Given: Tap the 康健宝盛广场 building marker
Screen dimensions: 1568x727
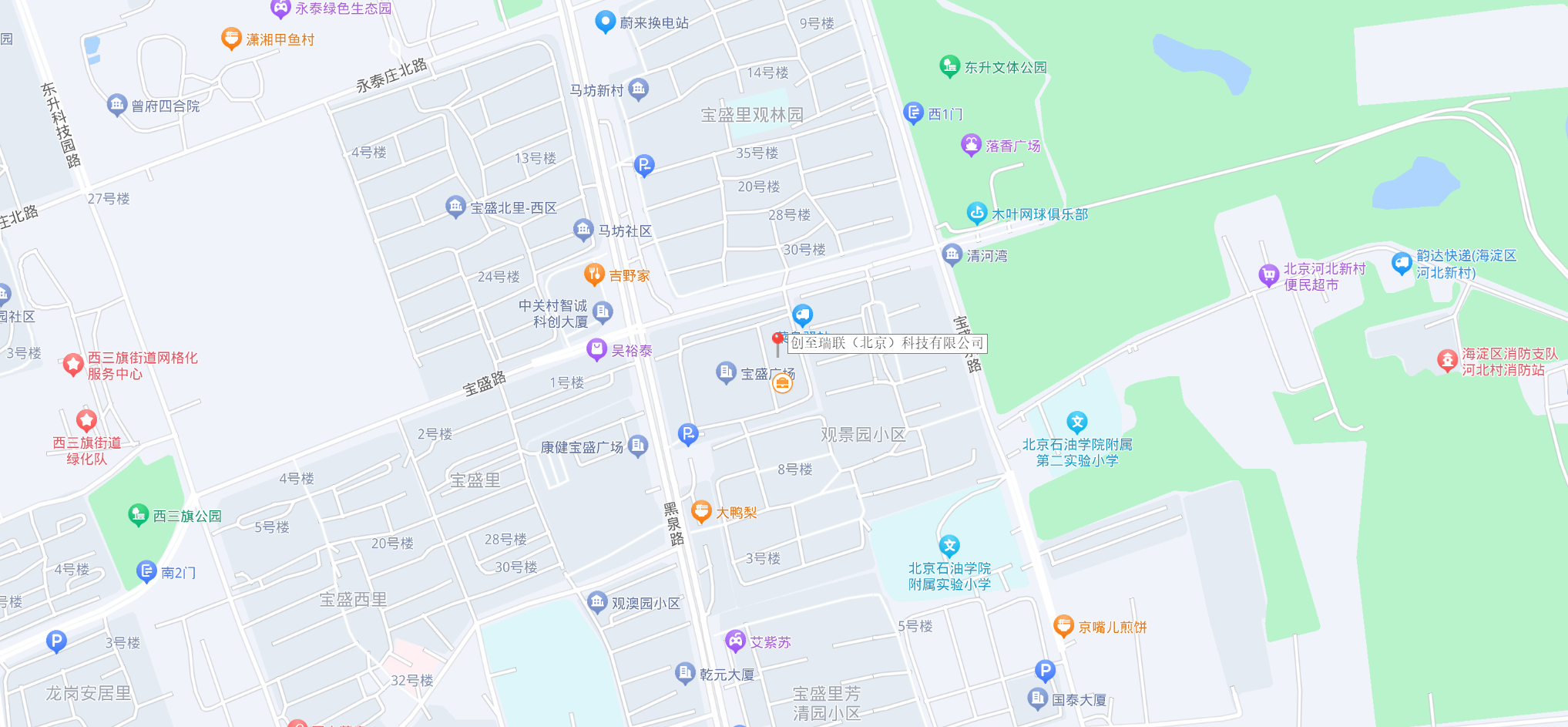Looking at the screenshot, I should coord(638,446).
